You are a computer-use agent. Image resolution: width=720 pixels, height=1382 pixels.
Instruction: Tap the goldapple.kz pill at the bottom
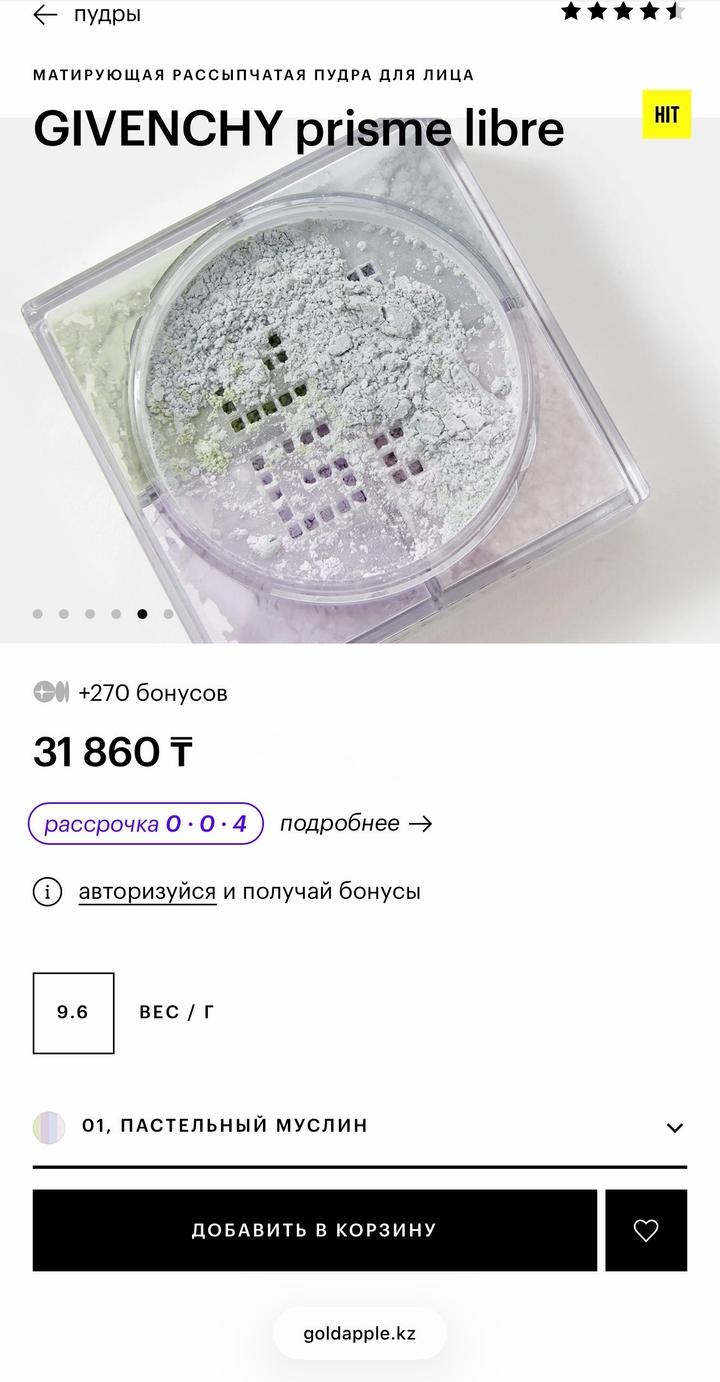pyautogui.click(x=360, y=1333)
